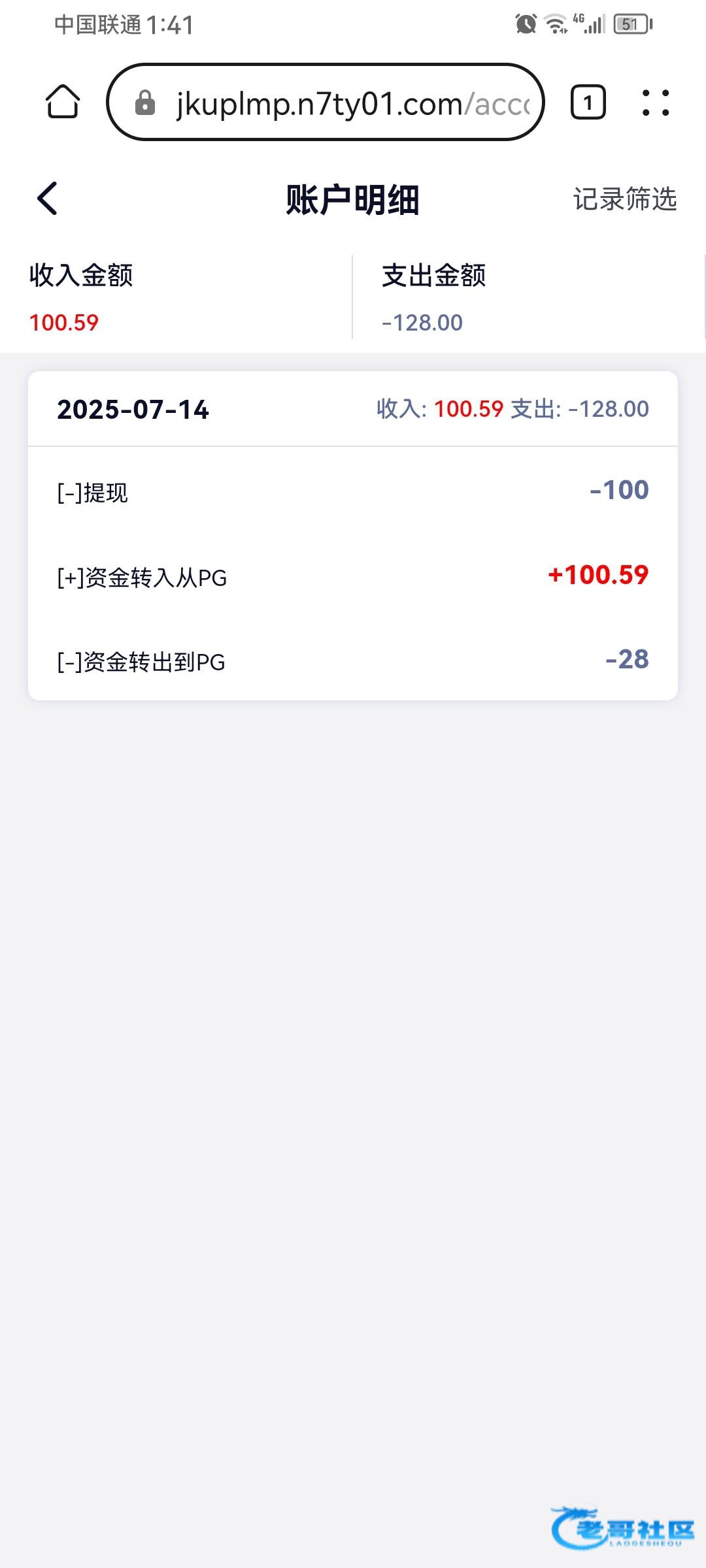Image resolution: width=706 pixels, height=1568 pixels.
Task: Open the 资金转出到PG -28 record
Action: (353, 661)
